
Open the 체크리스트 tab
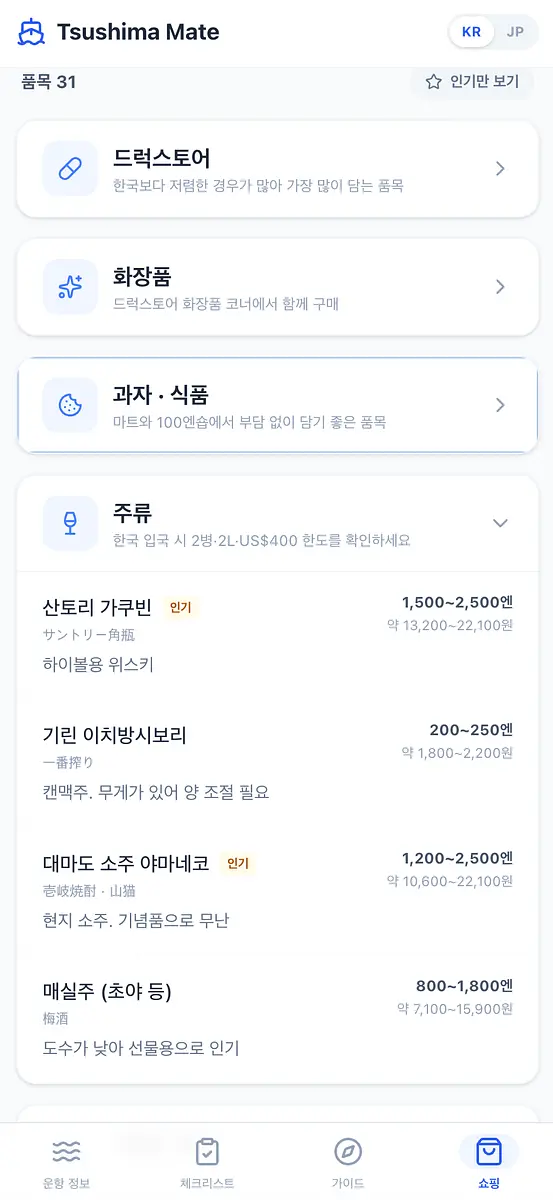click(207, 1162)
